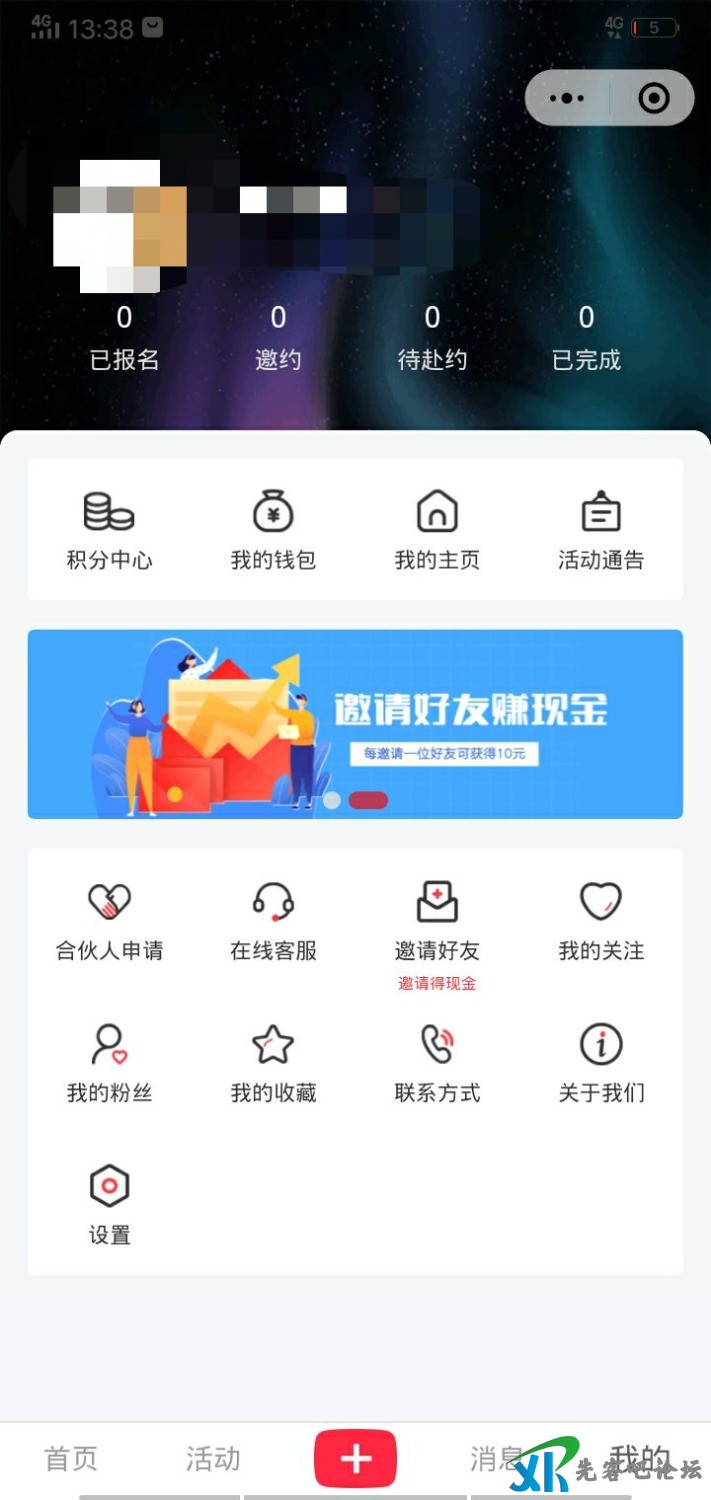The width and height of the screenshot is (711, 1500).
Task: Contact 在线客服 online support
Action: 273,920
